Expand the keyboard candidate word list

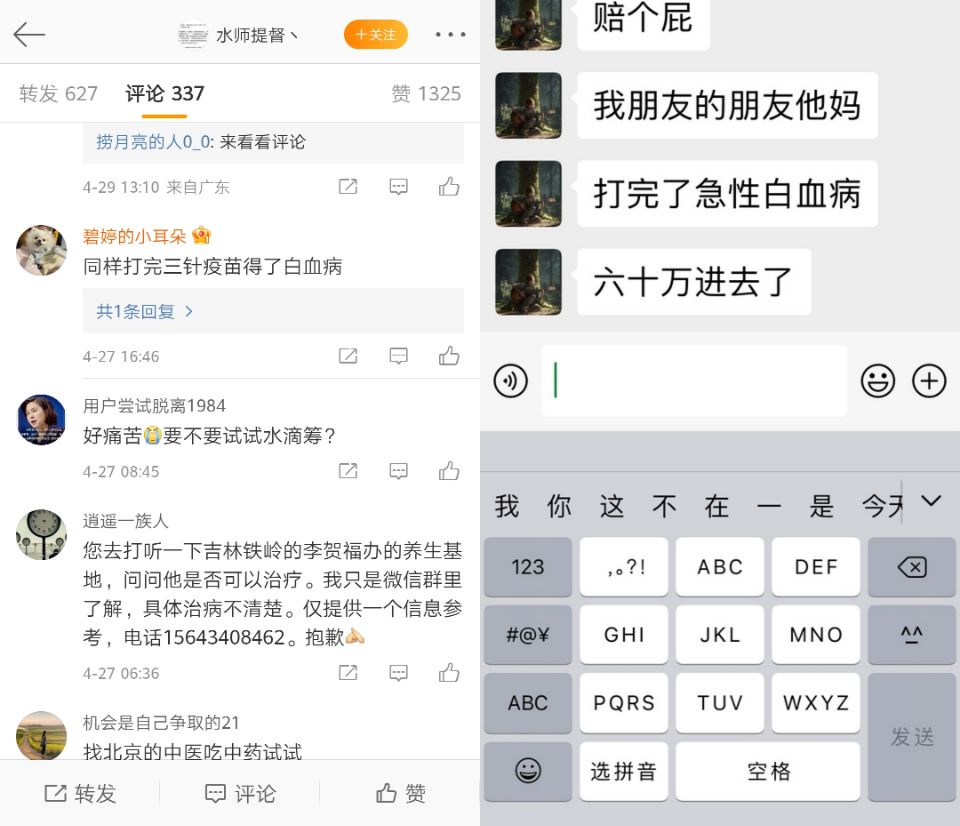coord(931,501)
